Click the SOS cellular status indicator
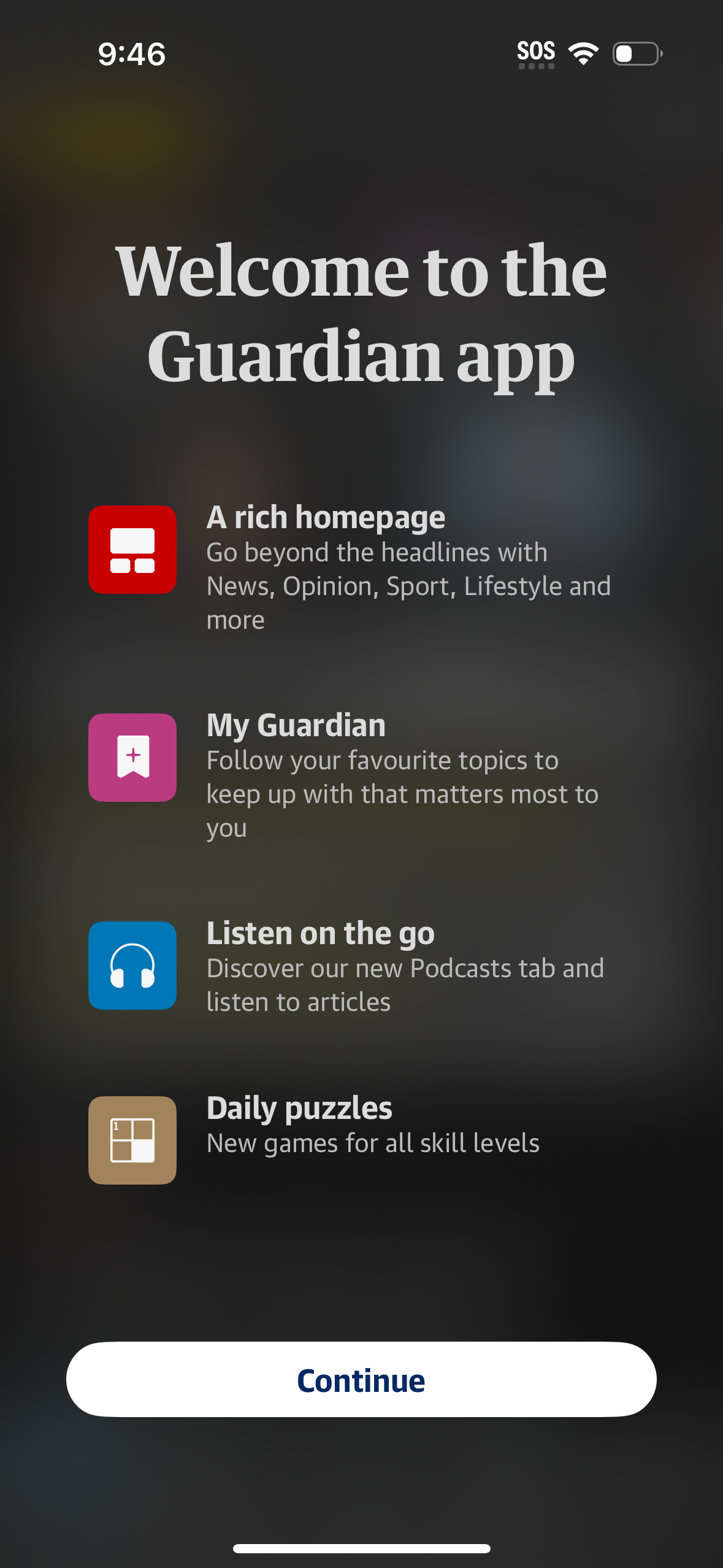 pyautogui.click(x=536, y=52)
